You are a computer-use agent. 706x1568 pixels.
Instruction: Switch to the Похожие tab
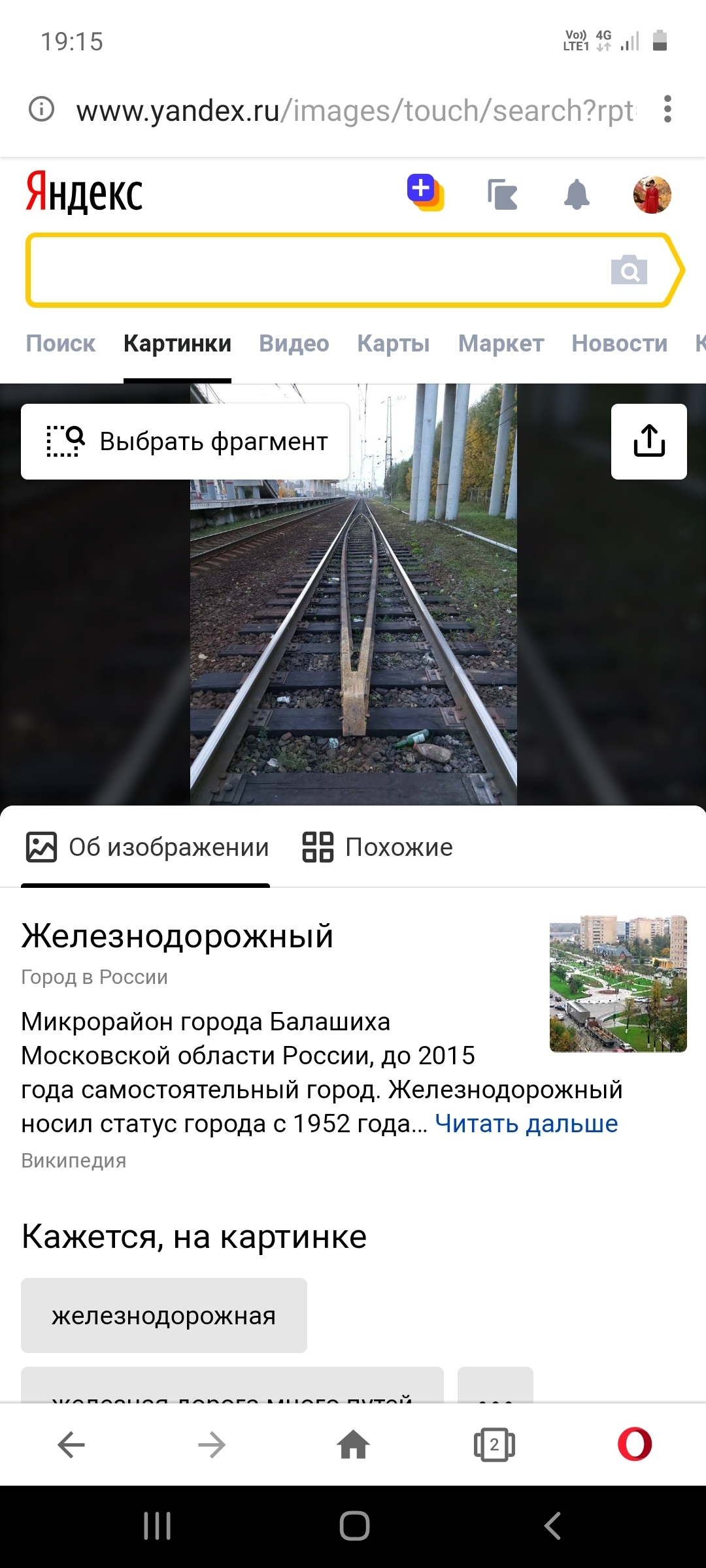pos(378,847)
